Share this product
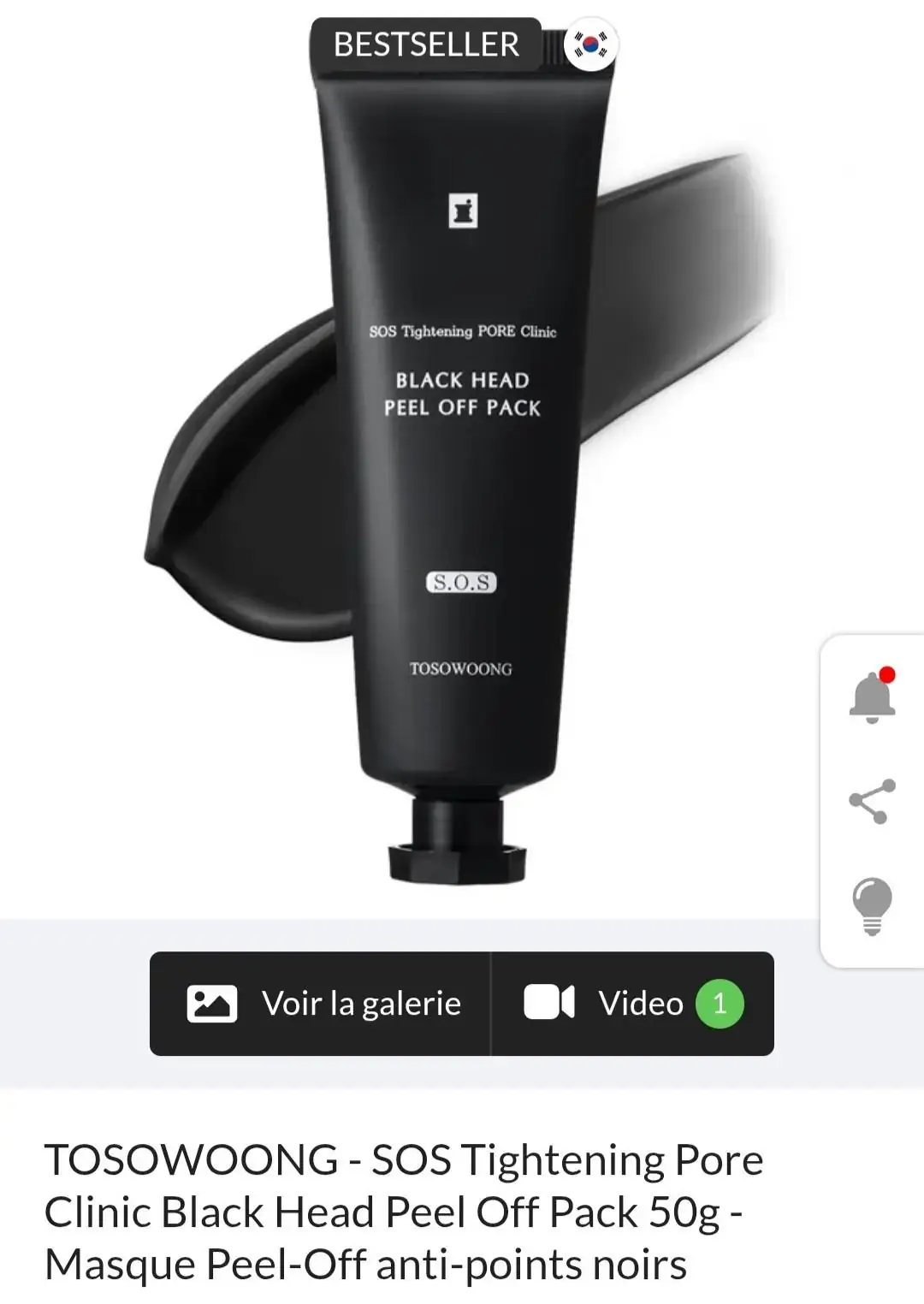The width and height of the screenshot is (924, 1304). 872,801
